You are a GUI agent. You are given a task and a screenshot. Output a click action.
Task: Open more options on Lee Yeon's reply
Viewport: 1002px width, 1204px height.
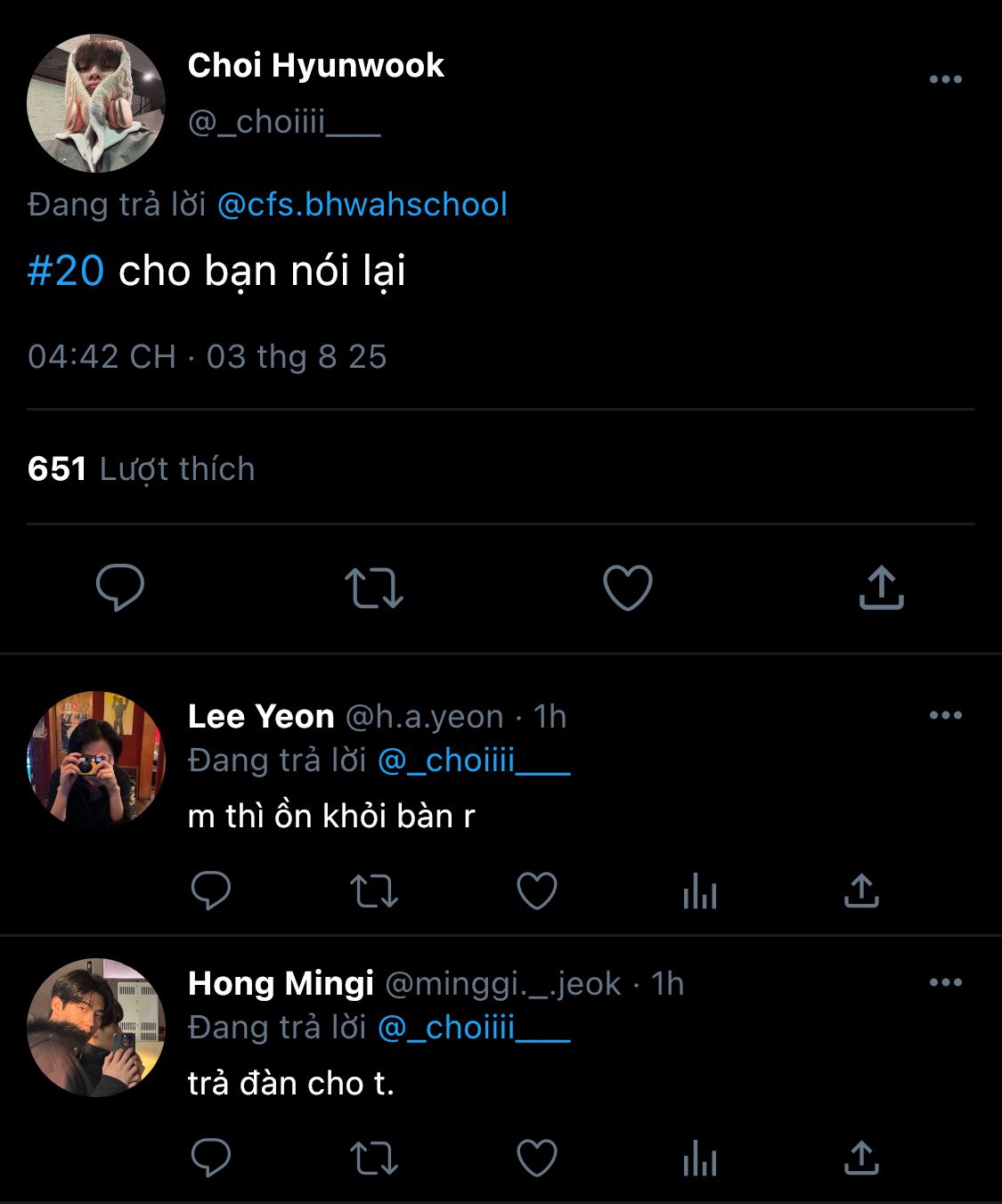pyautogui.click(x=945, y=715)
